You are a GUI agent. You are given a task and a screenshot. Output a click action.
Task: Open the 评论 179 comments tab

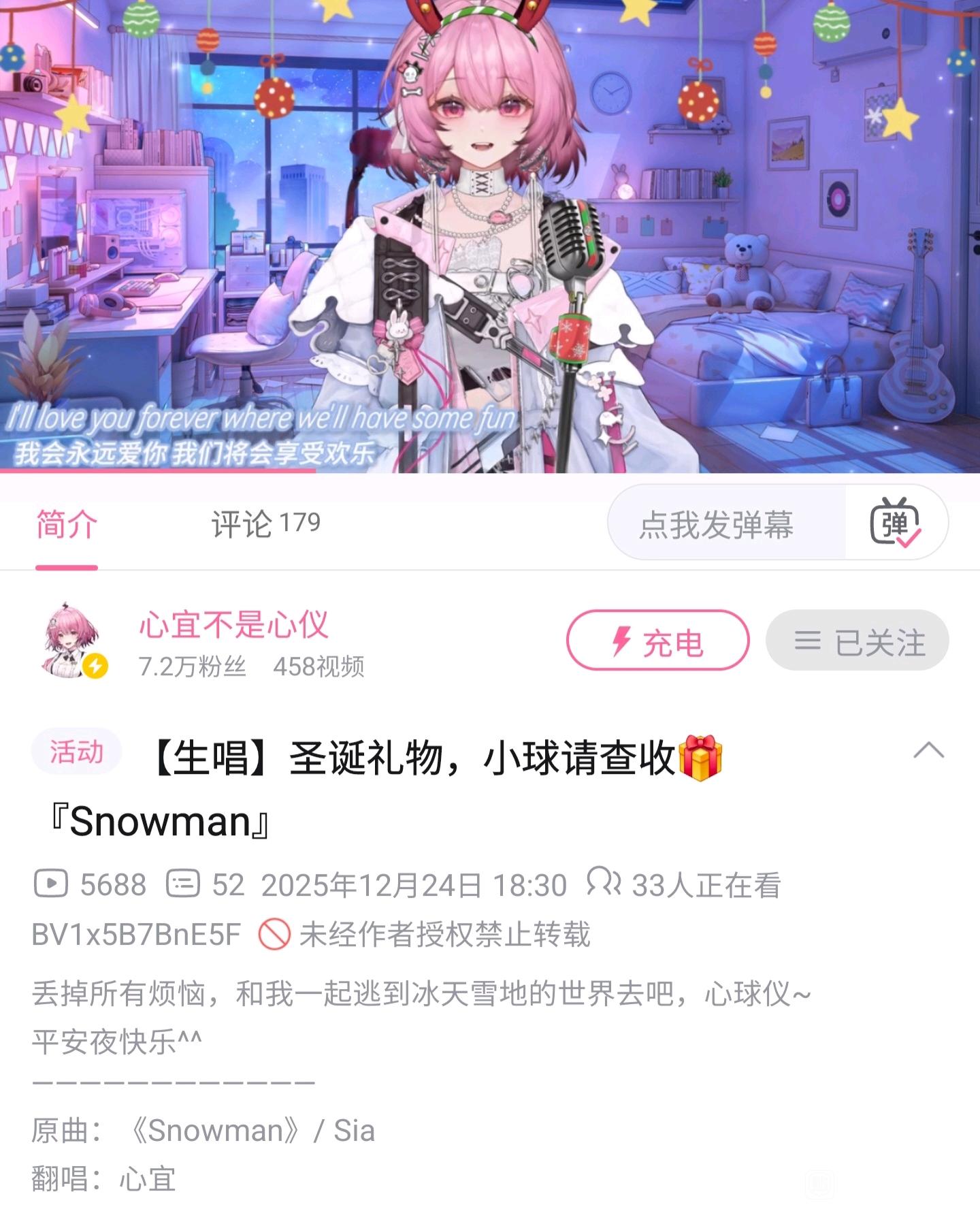265,524
